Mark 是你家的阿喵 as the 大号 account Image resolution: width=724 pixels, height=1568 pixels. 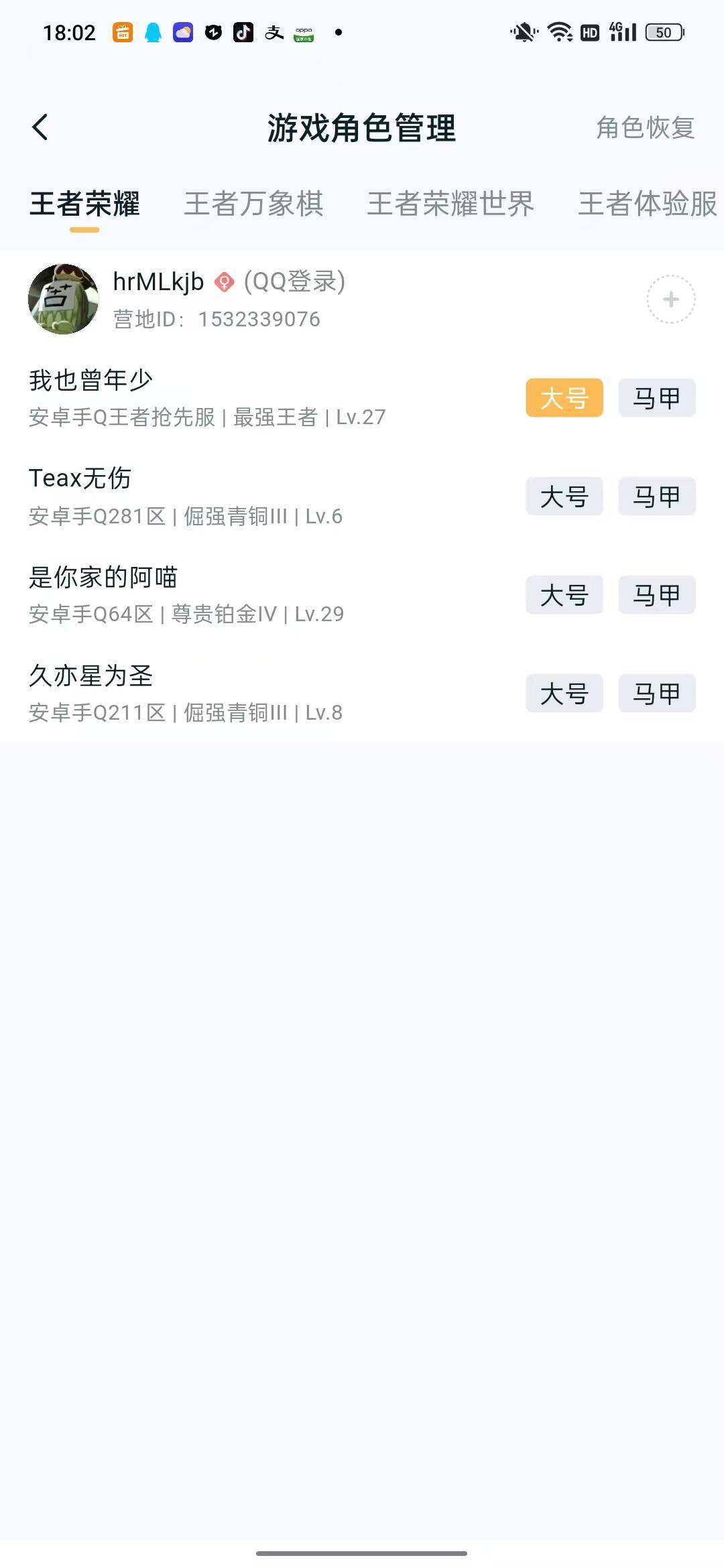coord(564,595)
